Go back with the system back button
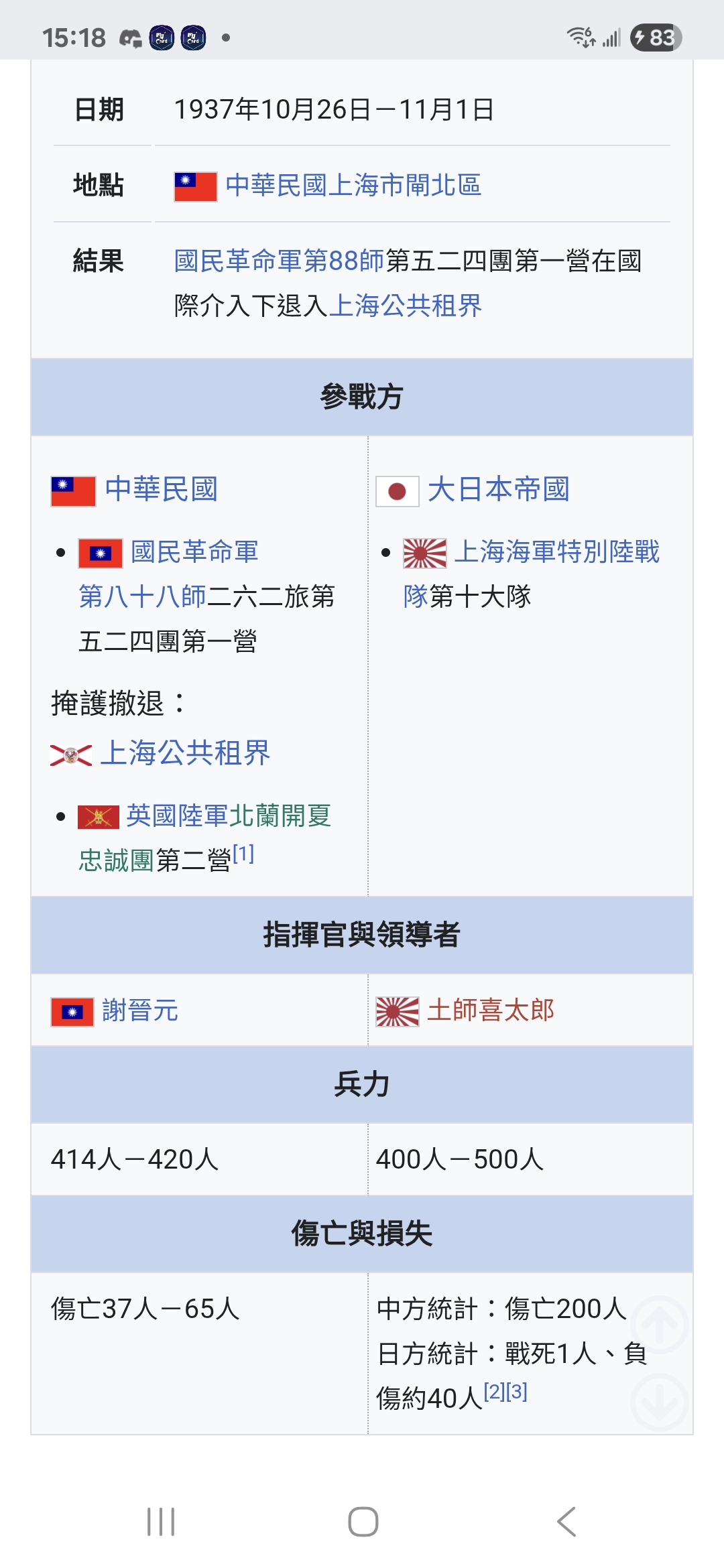The image size is (724, 1568). pyautogui.click(x=566, y=1522)
